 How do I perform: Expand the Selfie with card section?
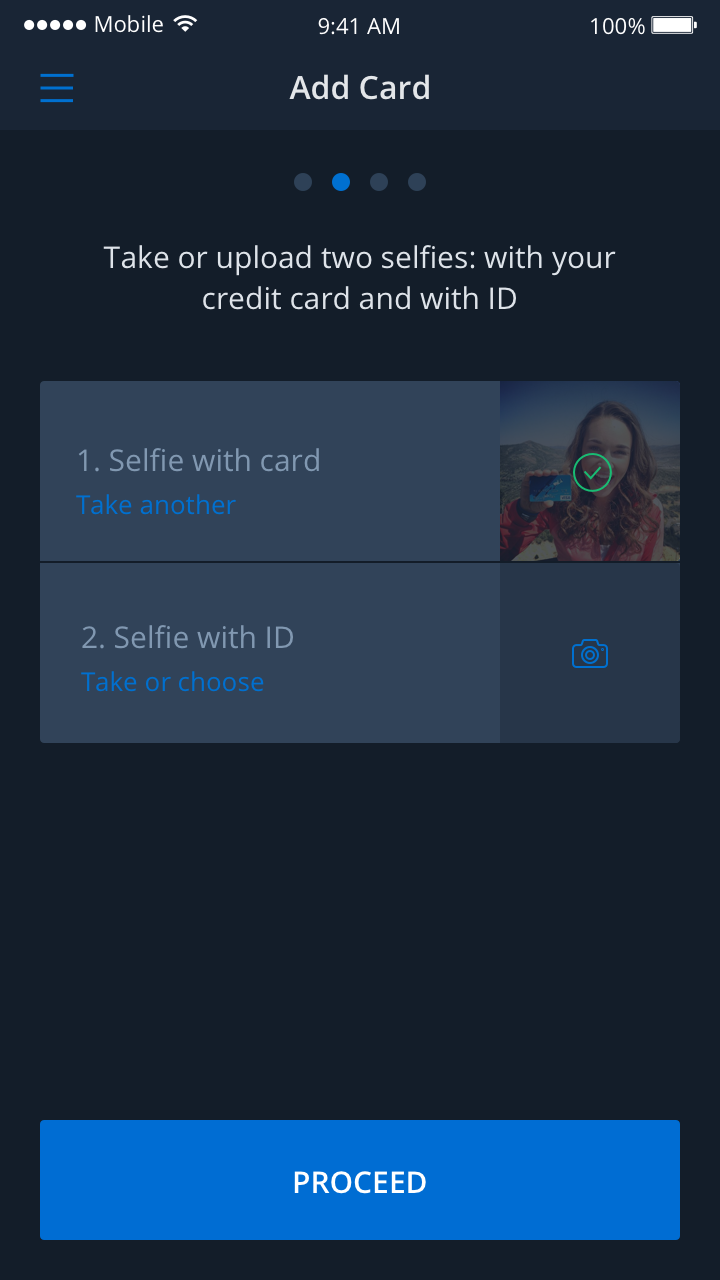click(x=270, y=471)
